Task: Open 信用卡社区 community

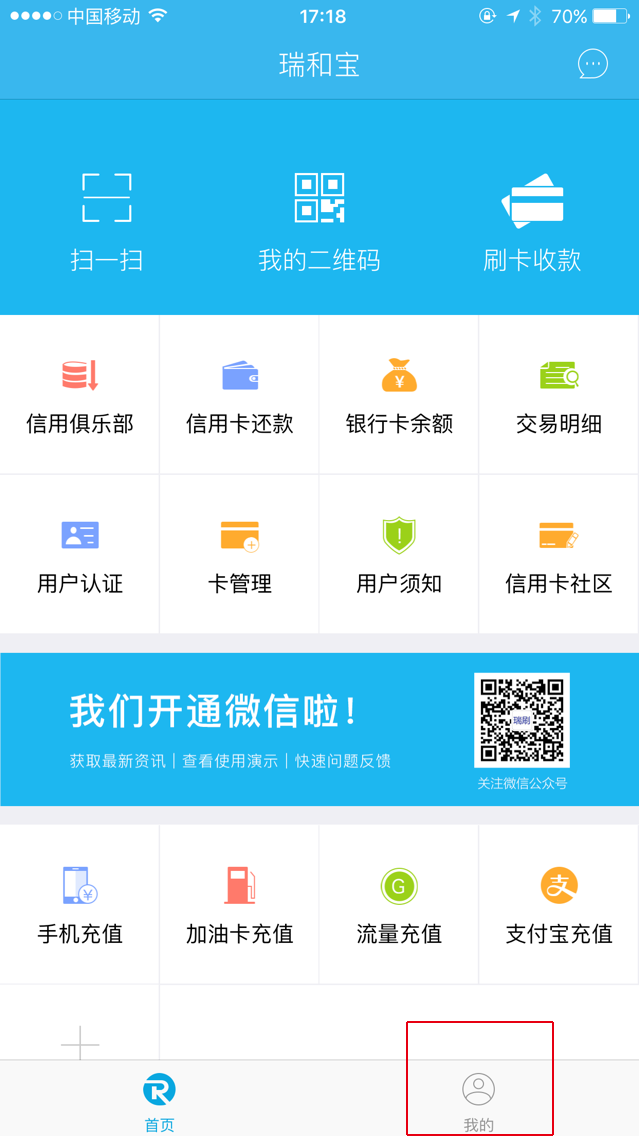Action: 559,556
